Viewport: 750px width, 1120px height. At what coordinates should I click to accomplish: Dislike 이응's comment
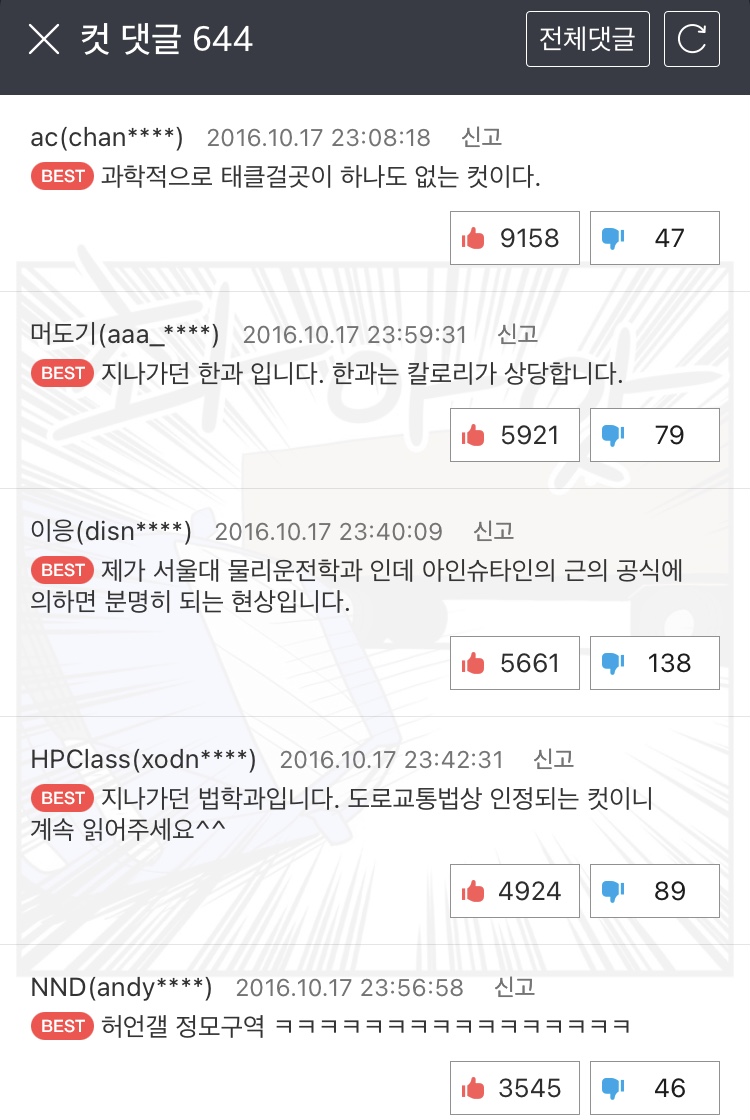coord(654,663)
